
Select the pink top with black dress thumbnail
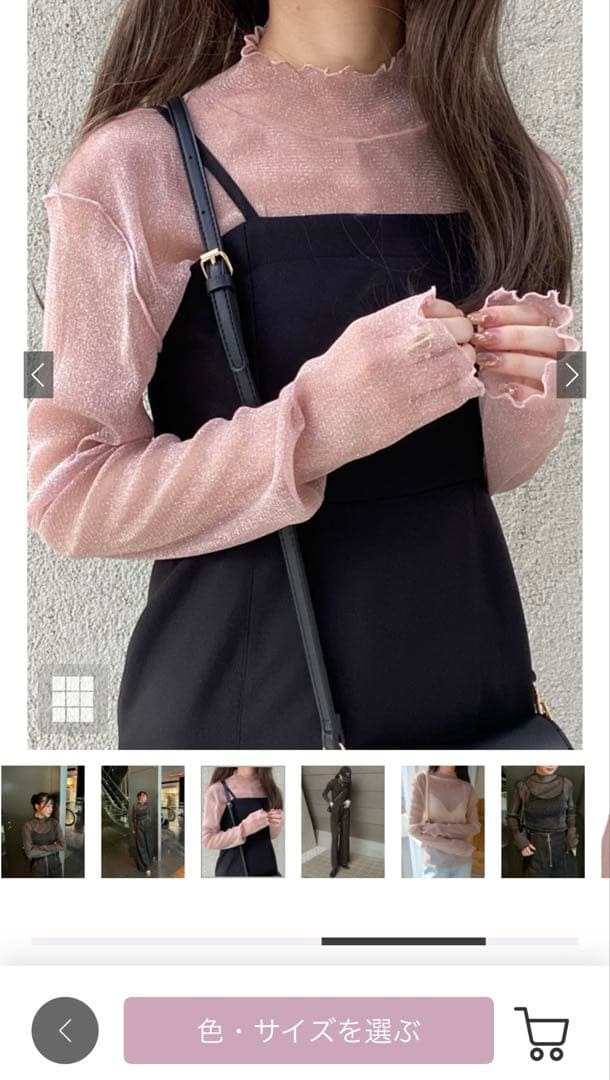(x=242, y=821)
